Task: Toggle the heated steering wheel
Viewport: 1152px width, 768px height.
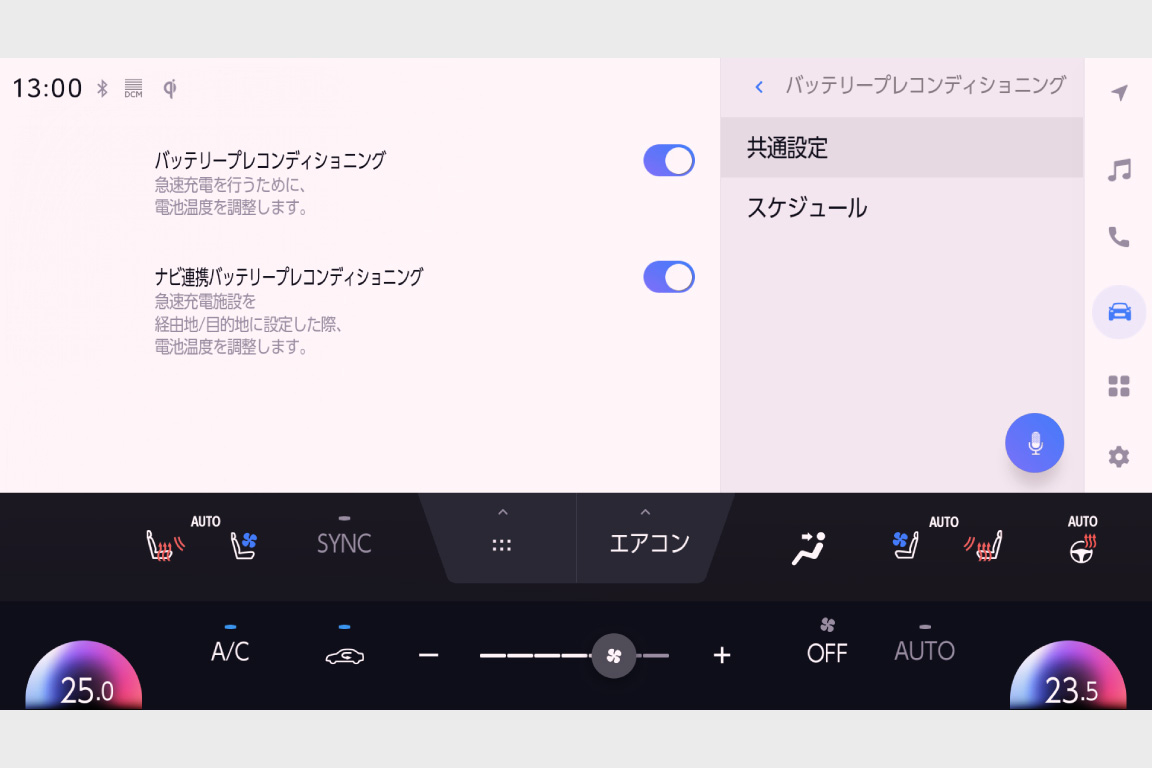Action: pos(1082,543)
